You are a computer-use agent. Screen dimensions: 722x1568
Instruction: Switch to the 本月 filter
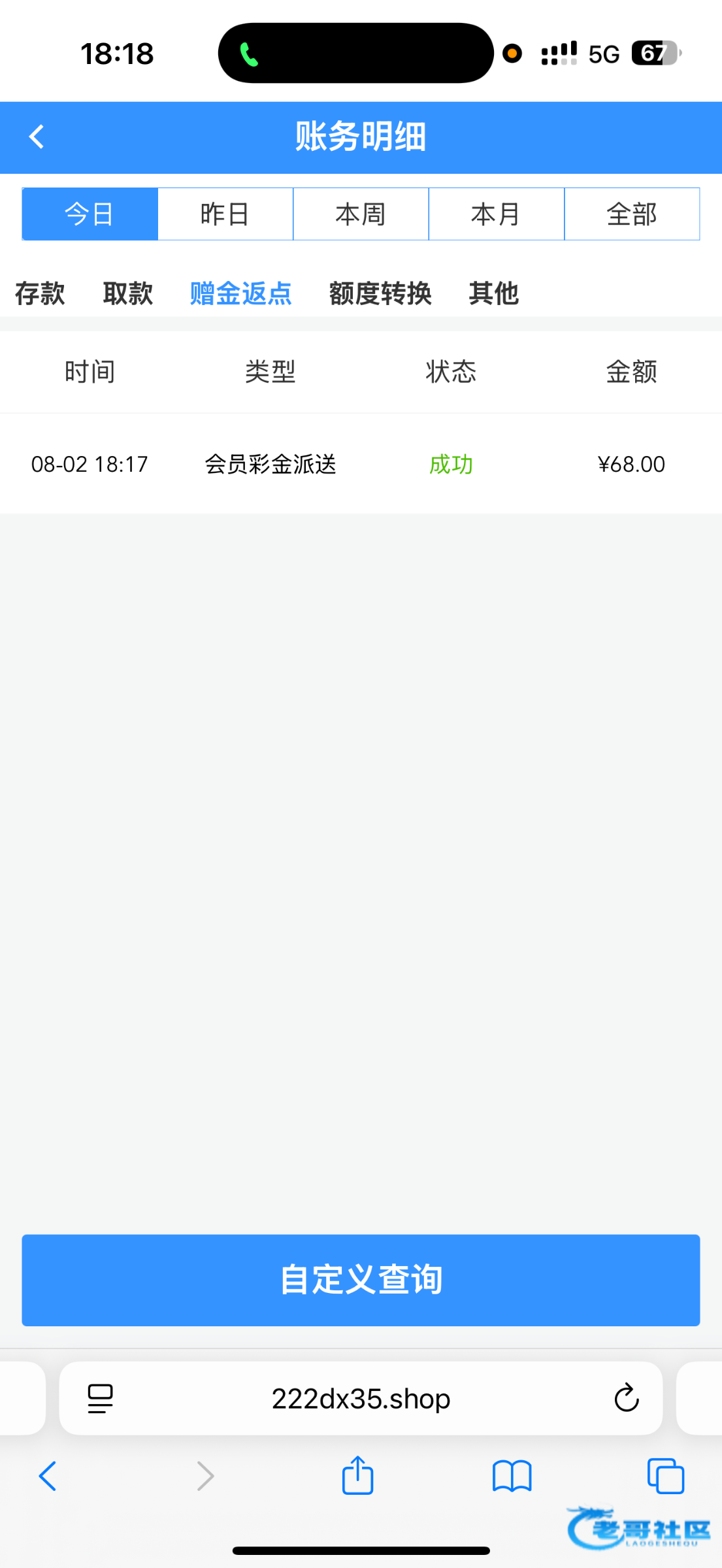(x=497, y=214)
